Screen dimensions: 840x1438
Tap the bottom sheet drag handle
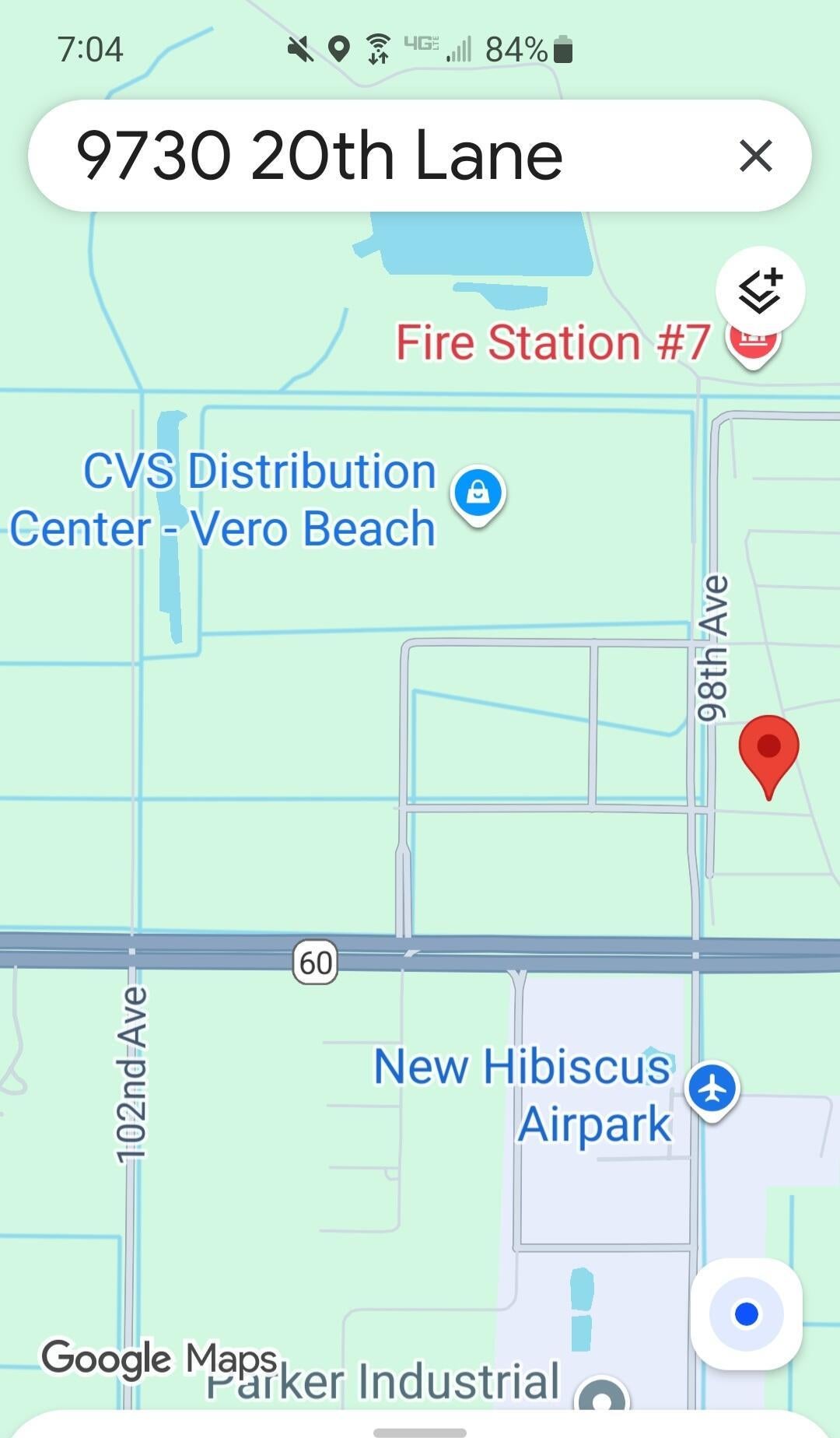click(420, 1432)
